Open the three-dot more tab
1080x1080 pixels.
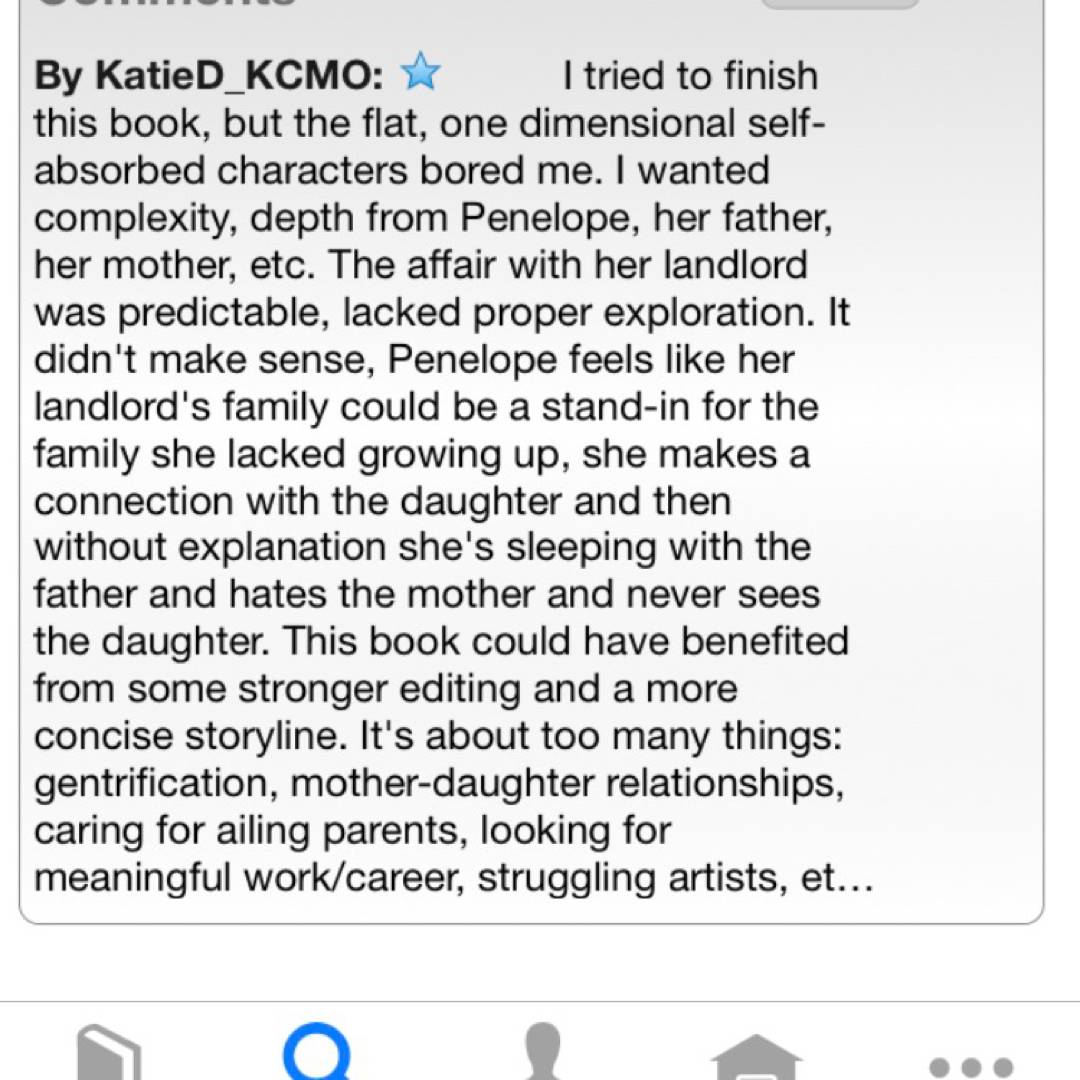coord(971,1066)
